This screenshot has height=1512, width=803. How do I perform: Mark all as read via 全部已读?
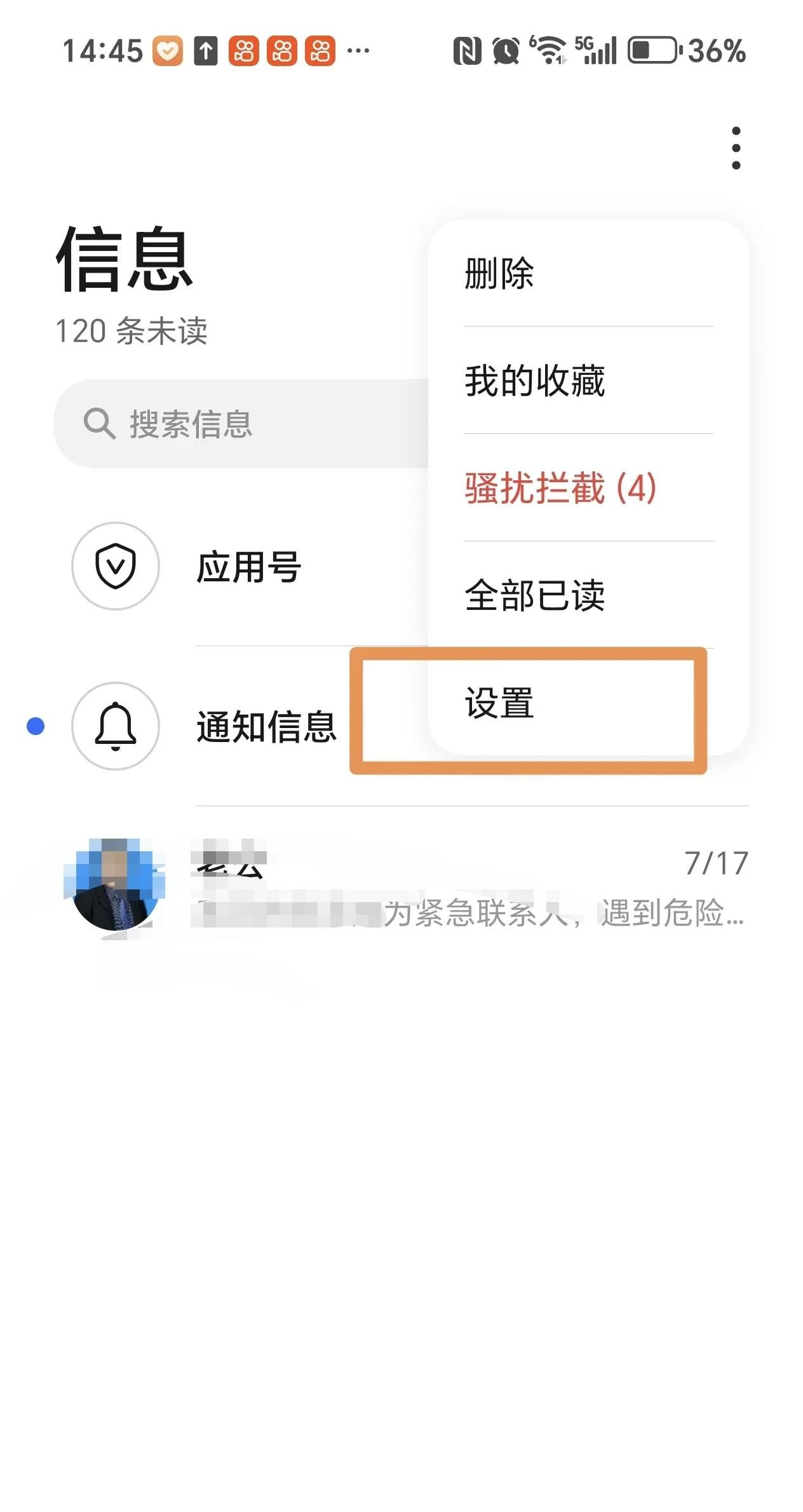535,595
